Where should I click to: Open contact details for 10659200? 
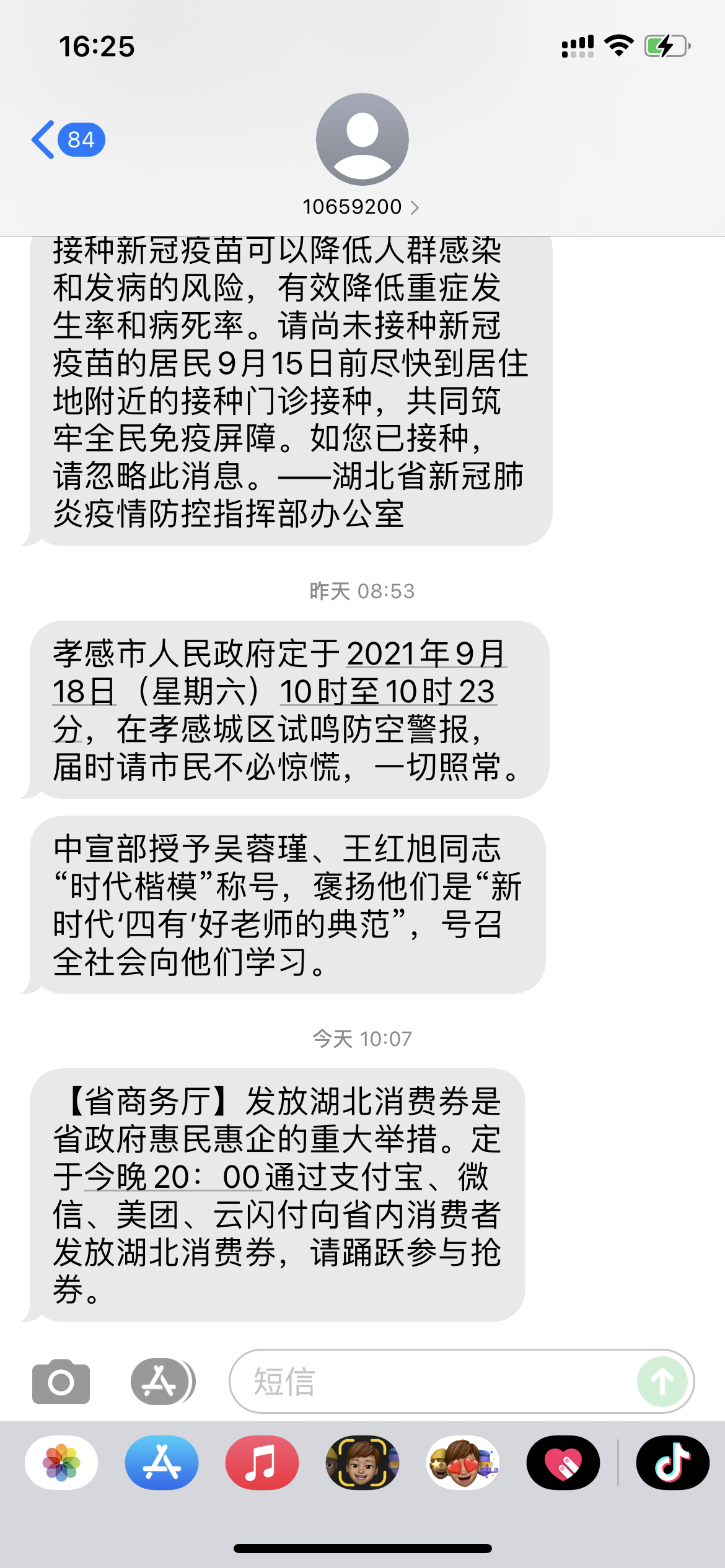pos(361,207)
